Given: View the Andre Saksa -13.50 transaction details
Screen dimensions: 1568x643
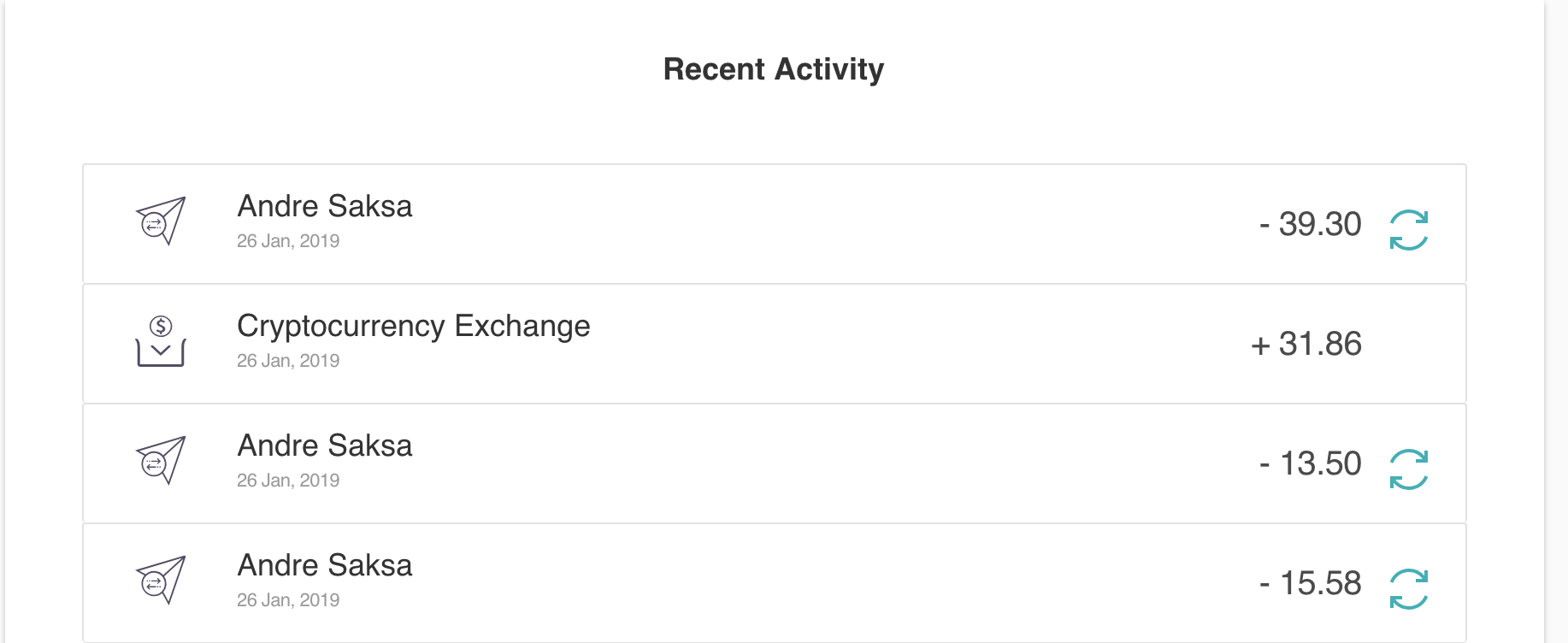Looking at the screenshot, I should tap(325, 446).
